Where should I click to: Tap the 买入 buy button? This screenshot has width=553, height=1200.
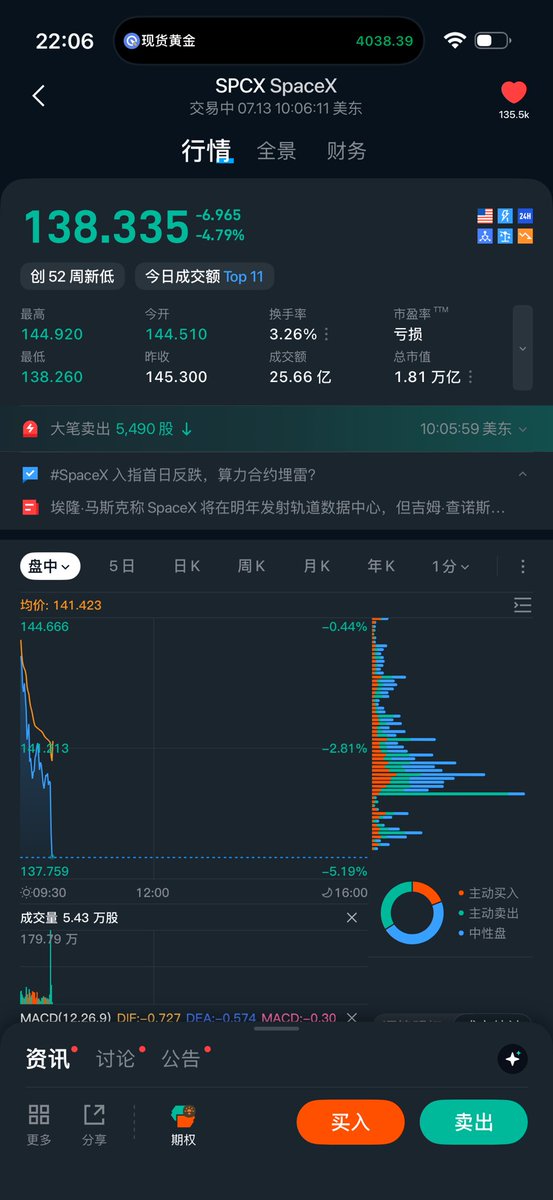[x=350, y=1122]
